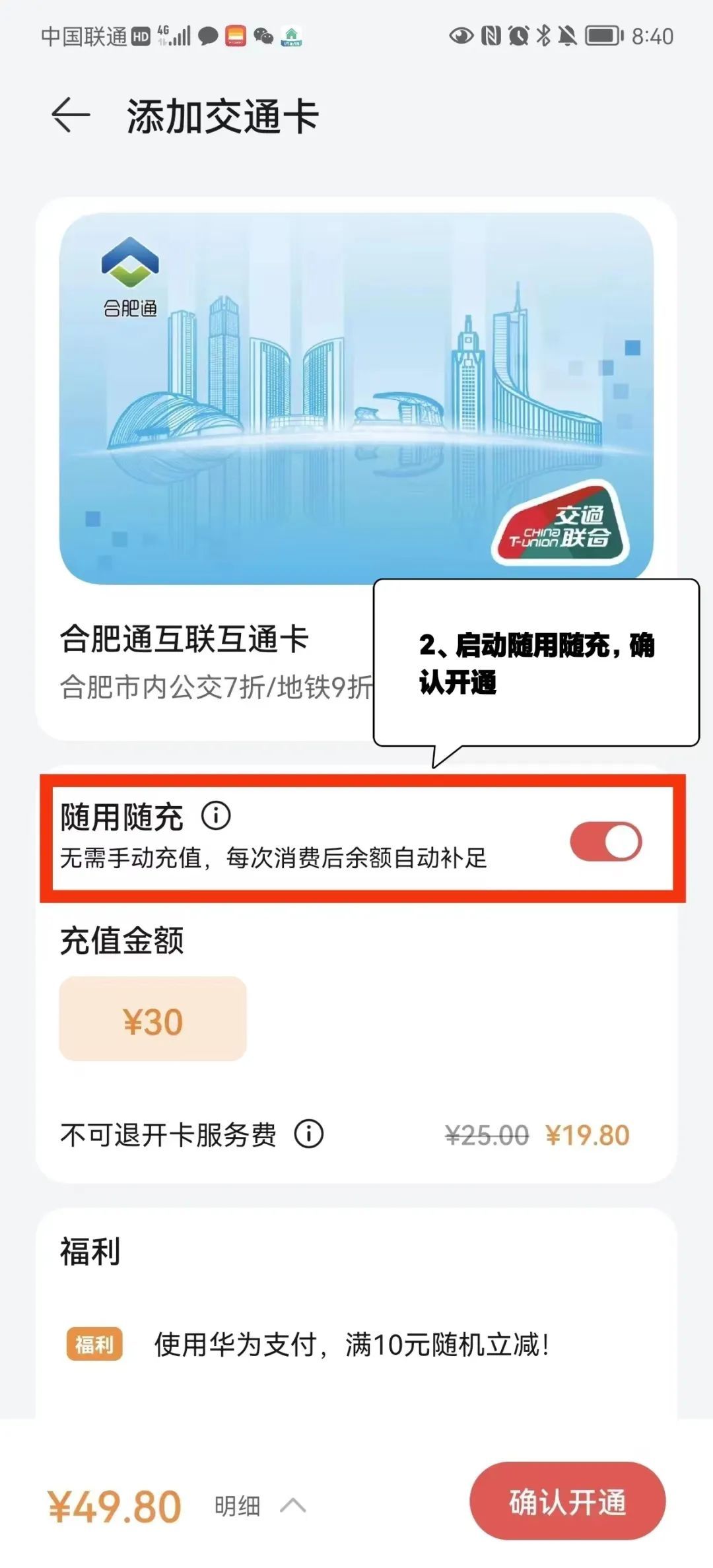Select the ¥30 recharge amount
The width and height of the screenshot is (713, 1568).
coord(153,1019)
